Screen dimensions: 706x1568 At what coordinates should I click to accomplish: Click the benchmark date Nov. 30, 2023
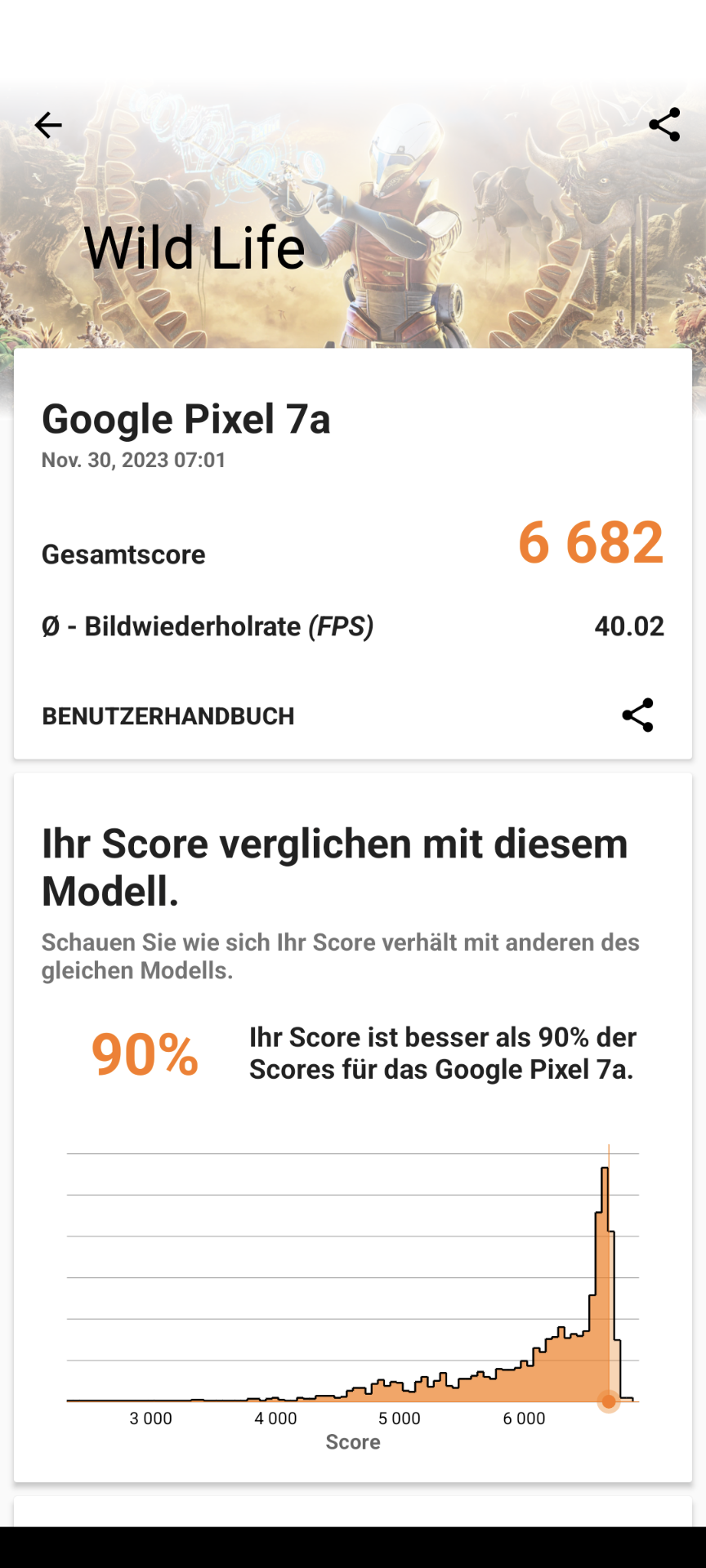click(x=134, y=460)
